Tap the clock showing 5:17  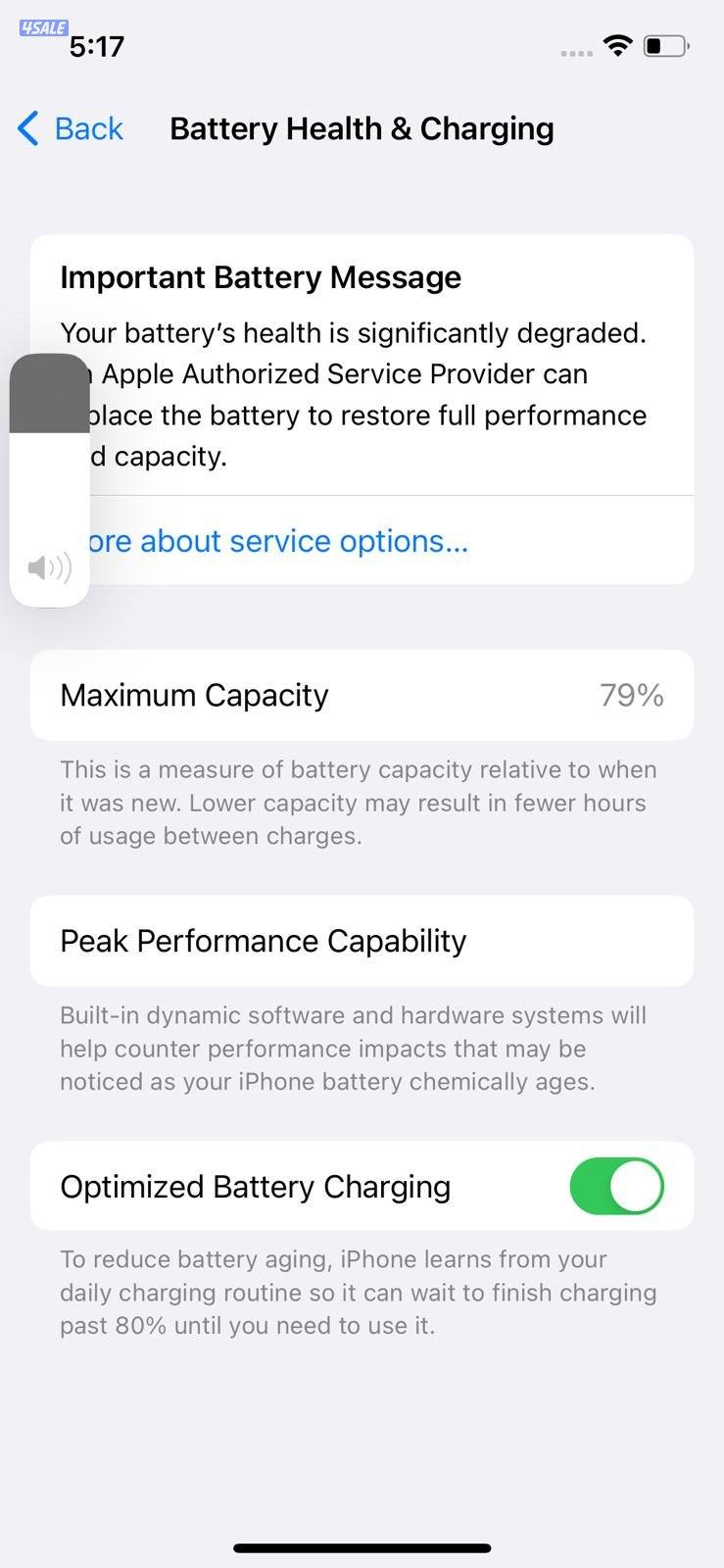click(95, 45)
